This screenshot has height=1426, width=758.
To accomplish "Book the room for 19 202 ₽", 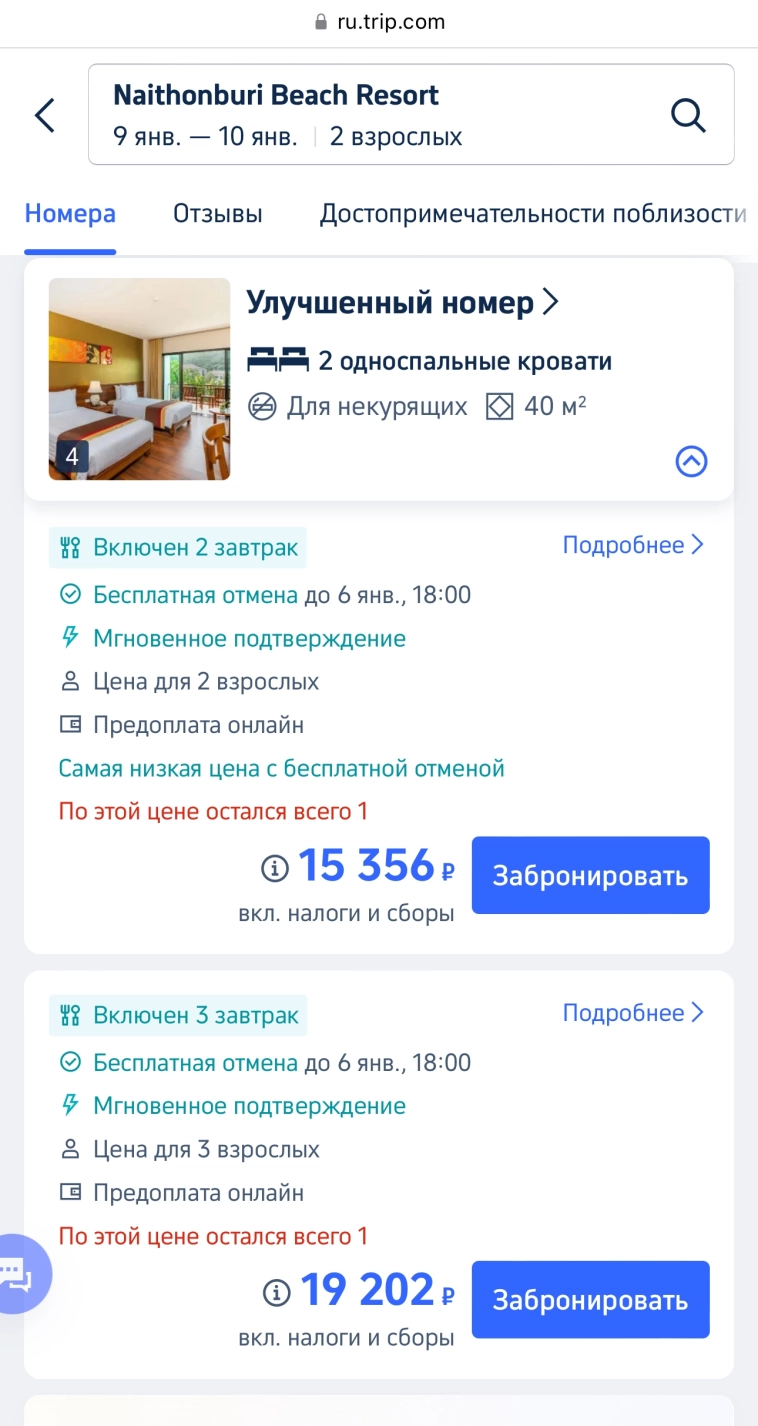I will (x=590, y=1299).
